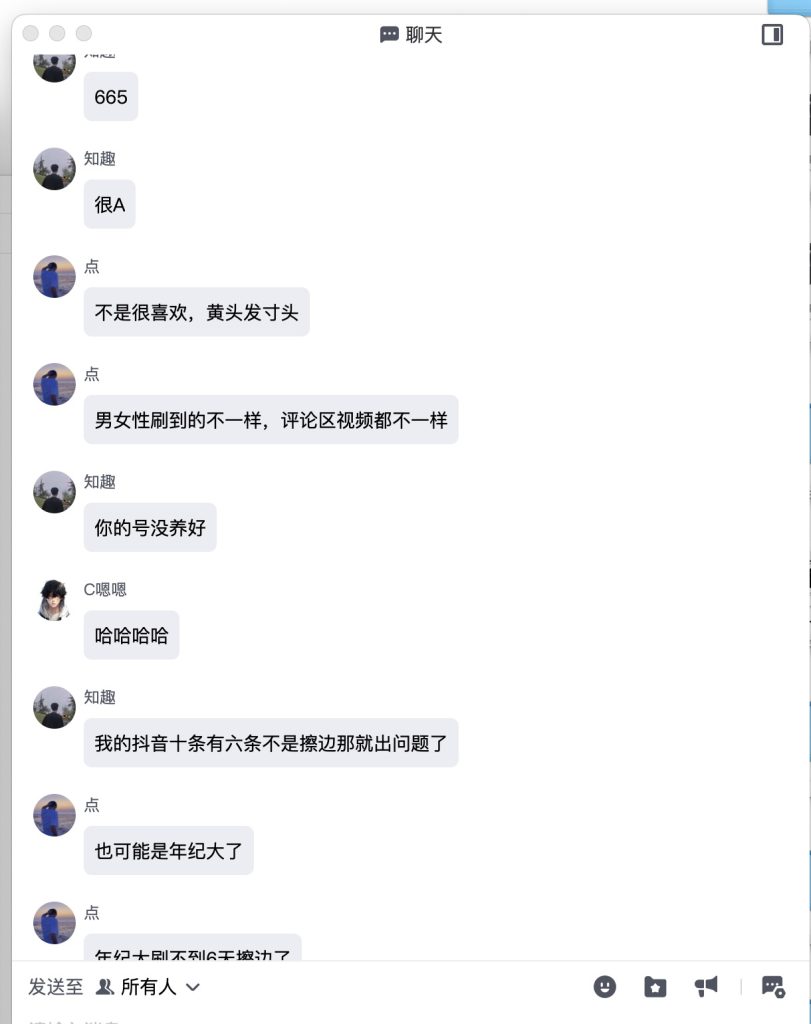Close the chat window

30,34
